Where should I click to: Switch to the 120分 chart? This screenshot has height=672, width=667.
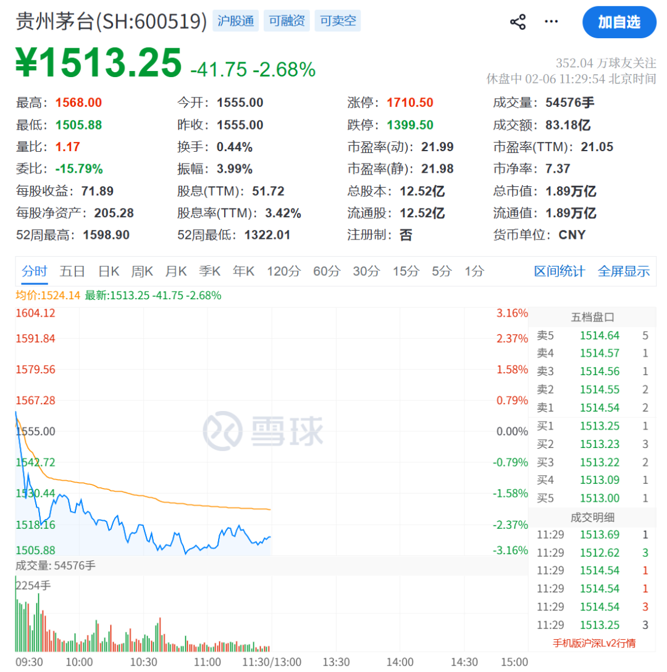[x=284, y=271]
